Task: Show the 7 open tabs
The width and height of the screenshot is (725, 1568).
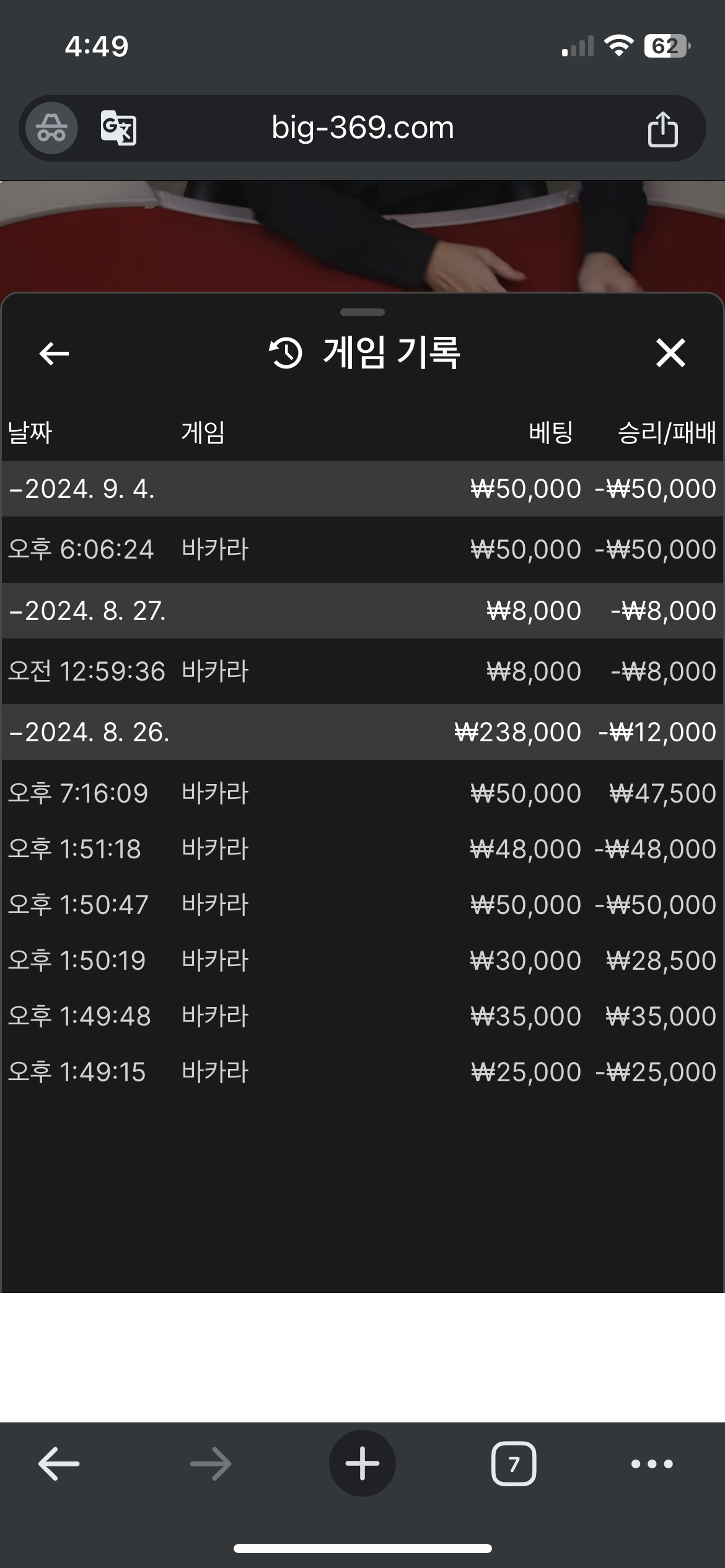Action: [514, 1464]
